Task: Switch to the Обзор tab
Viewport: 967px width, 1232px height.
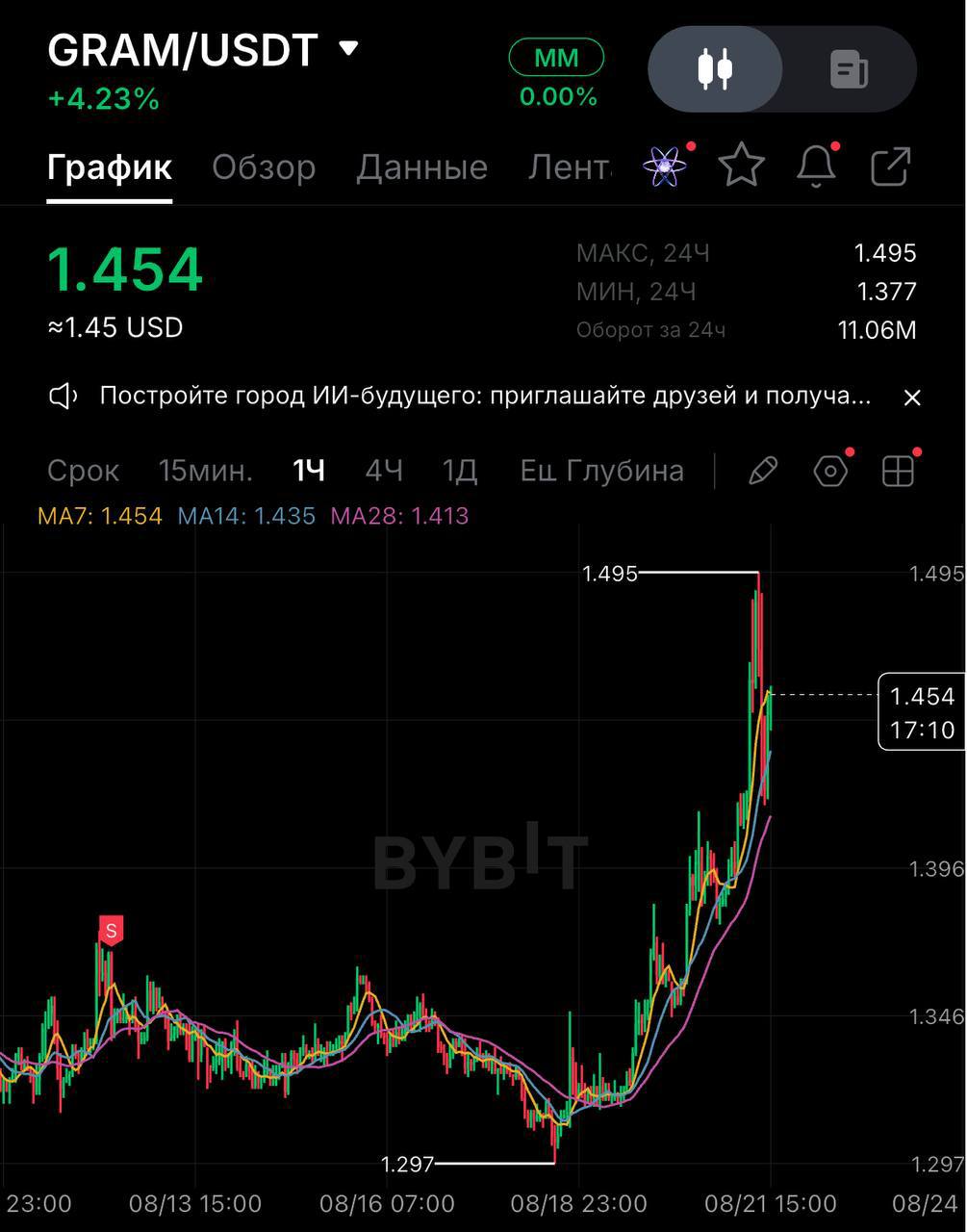Action: 264,167
